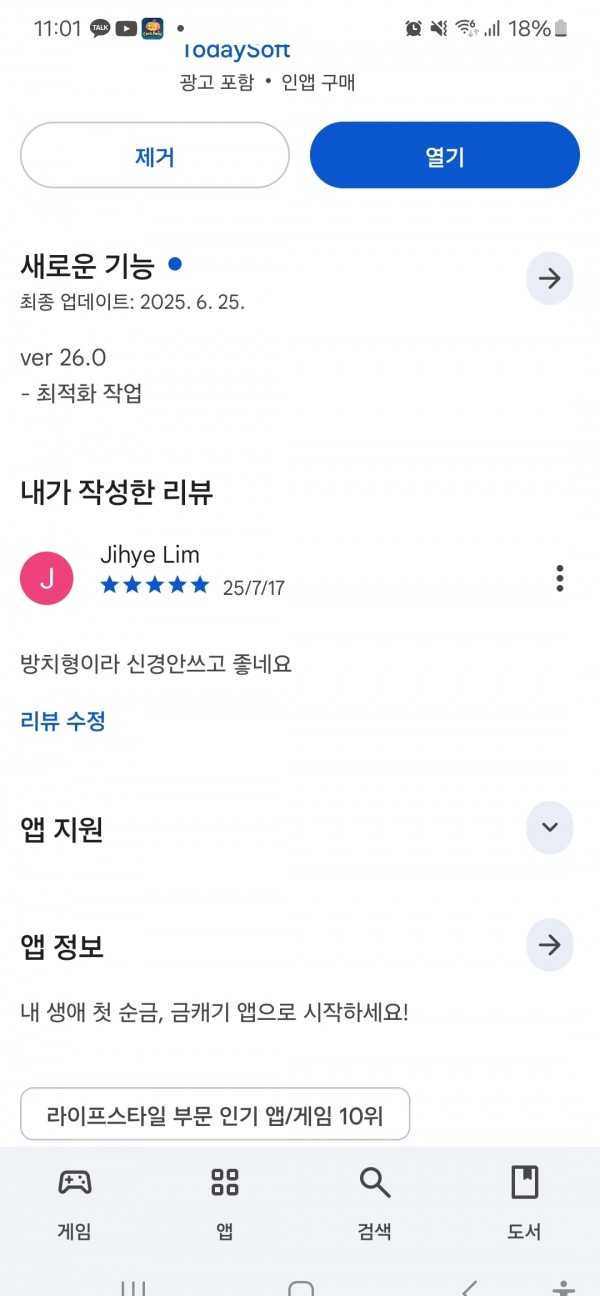Open overflow menu for Jihye Lim's review
Viewport: 600px width, 1296px height.
(x=560, y=578)
